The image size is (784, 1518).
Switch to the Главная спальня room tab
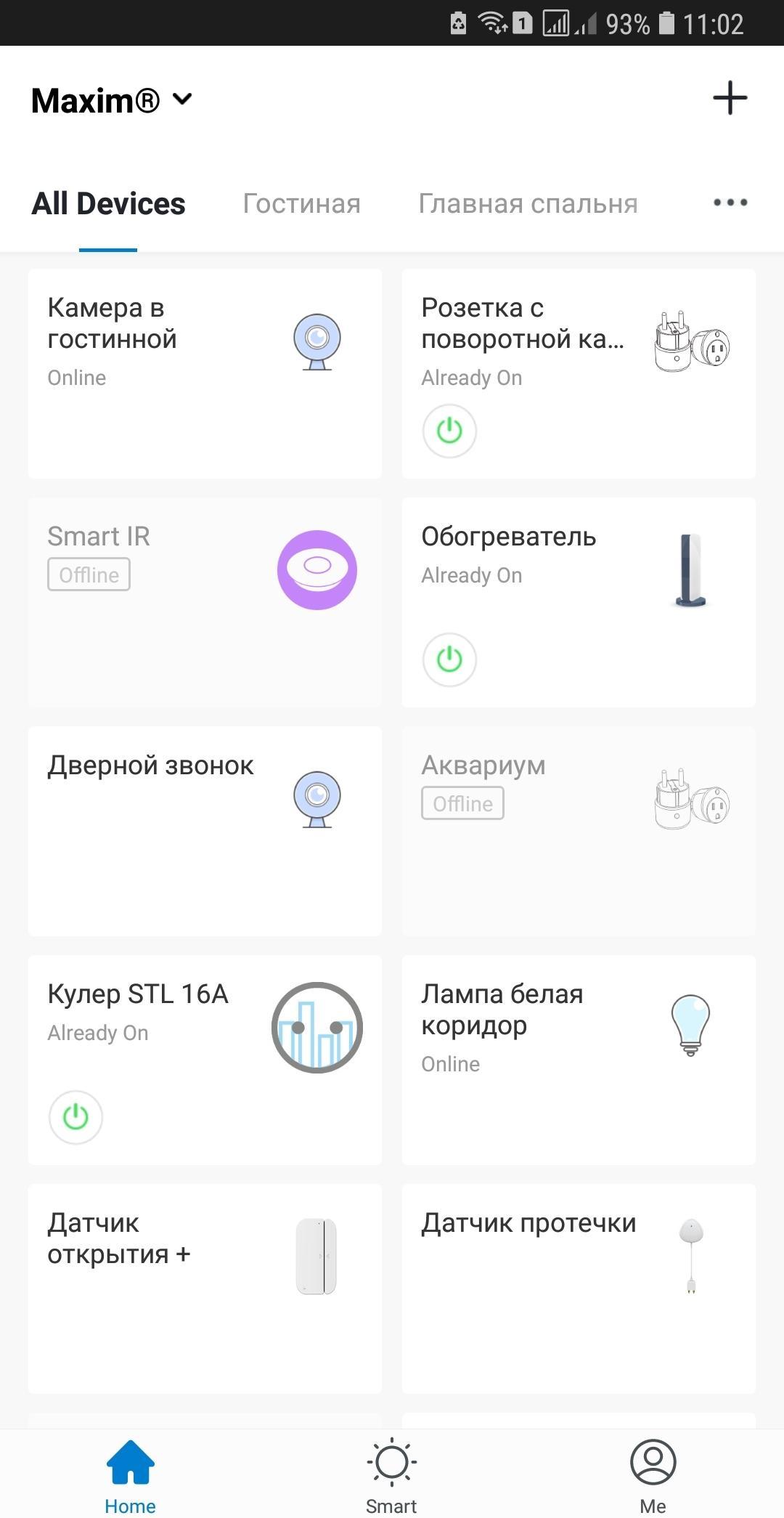[x=528, y=204]
